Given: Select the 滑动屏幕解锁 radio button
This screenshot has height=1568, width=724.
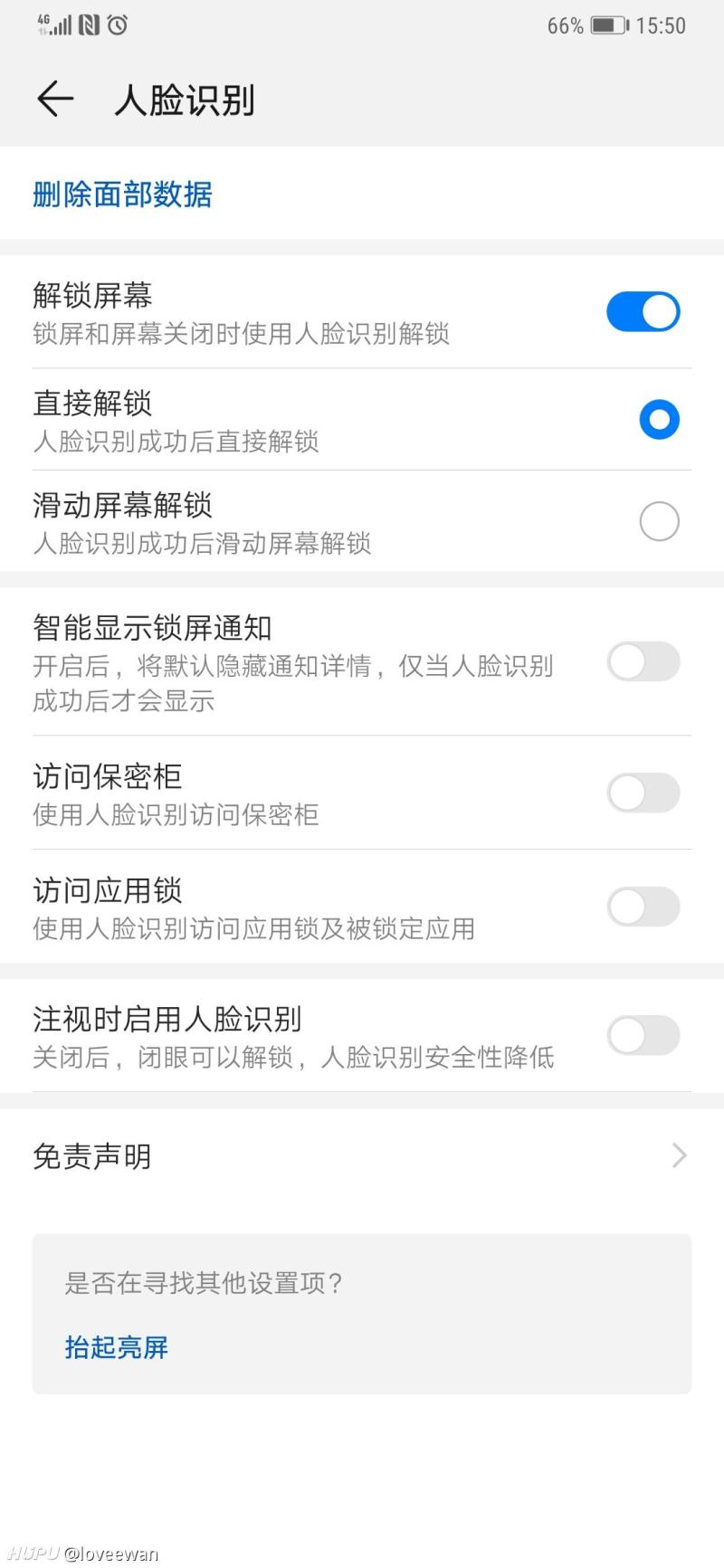Looking at the screenshot, I should click(659, 521).
